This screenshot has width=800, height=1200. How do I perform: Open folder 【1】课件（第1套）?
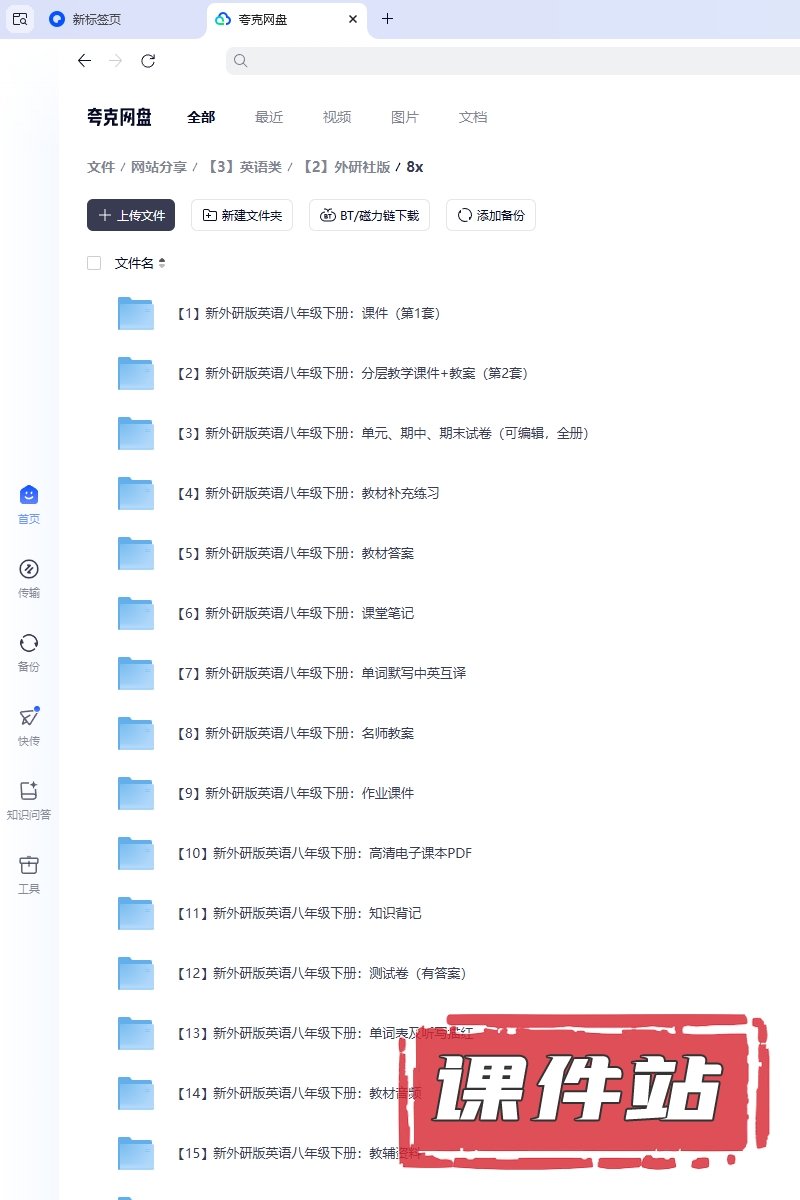click(x=308, y=313)
